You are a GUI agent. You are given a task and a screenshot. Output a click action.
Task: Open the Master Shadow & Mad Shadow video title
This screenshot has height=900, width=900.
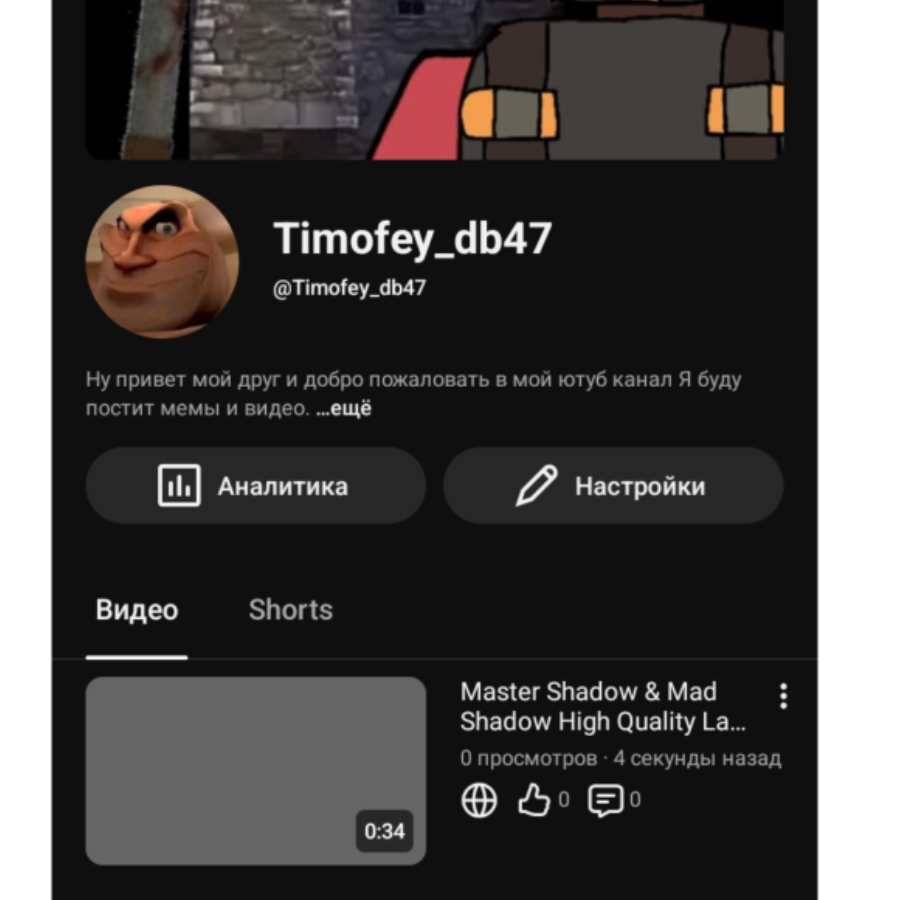pos(603,706)
